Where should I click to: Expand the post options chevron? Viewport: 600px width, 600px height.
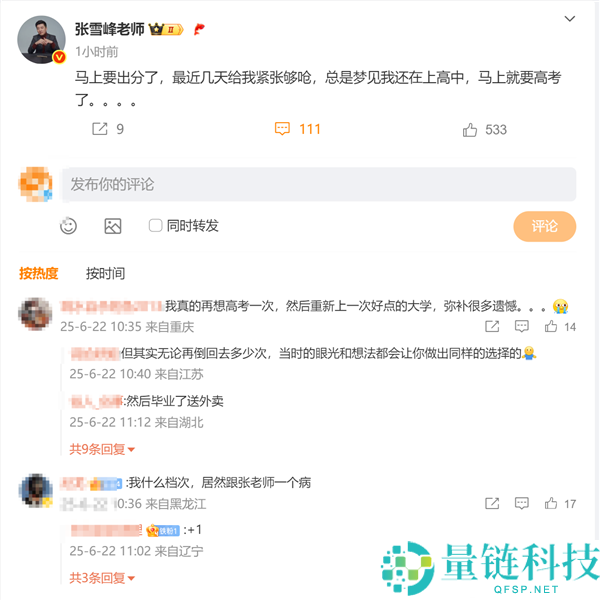tap(570, 19)
